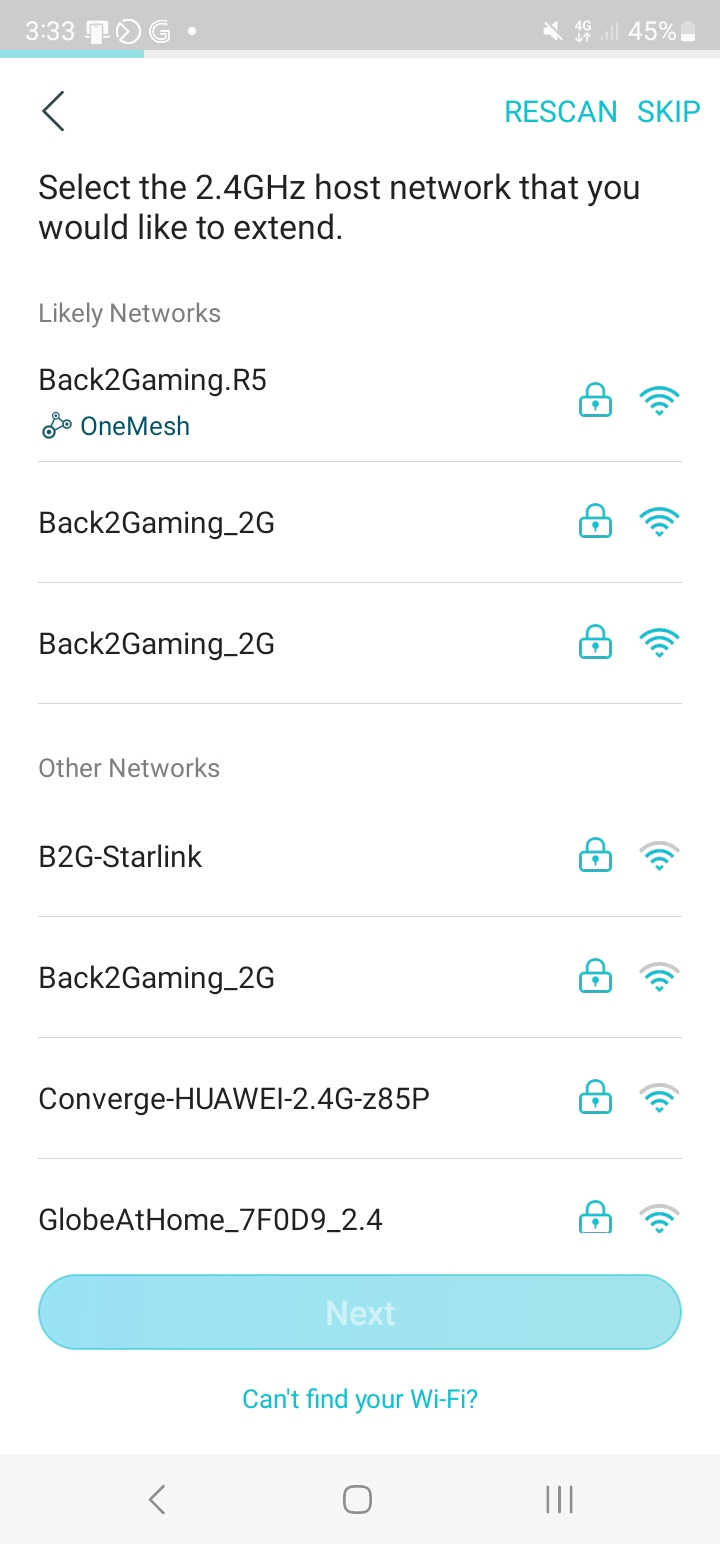Rescan for available Wi-Fi networks
The height and width of the screenshot is (1544, 720).
(x=560, y=112)
